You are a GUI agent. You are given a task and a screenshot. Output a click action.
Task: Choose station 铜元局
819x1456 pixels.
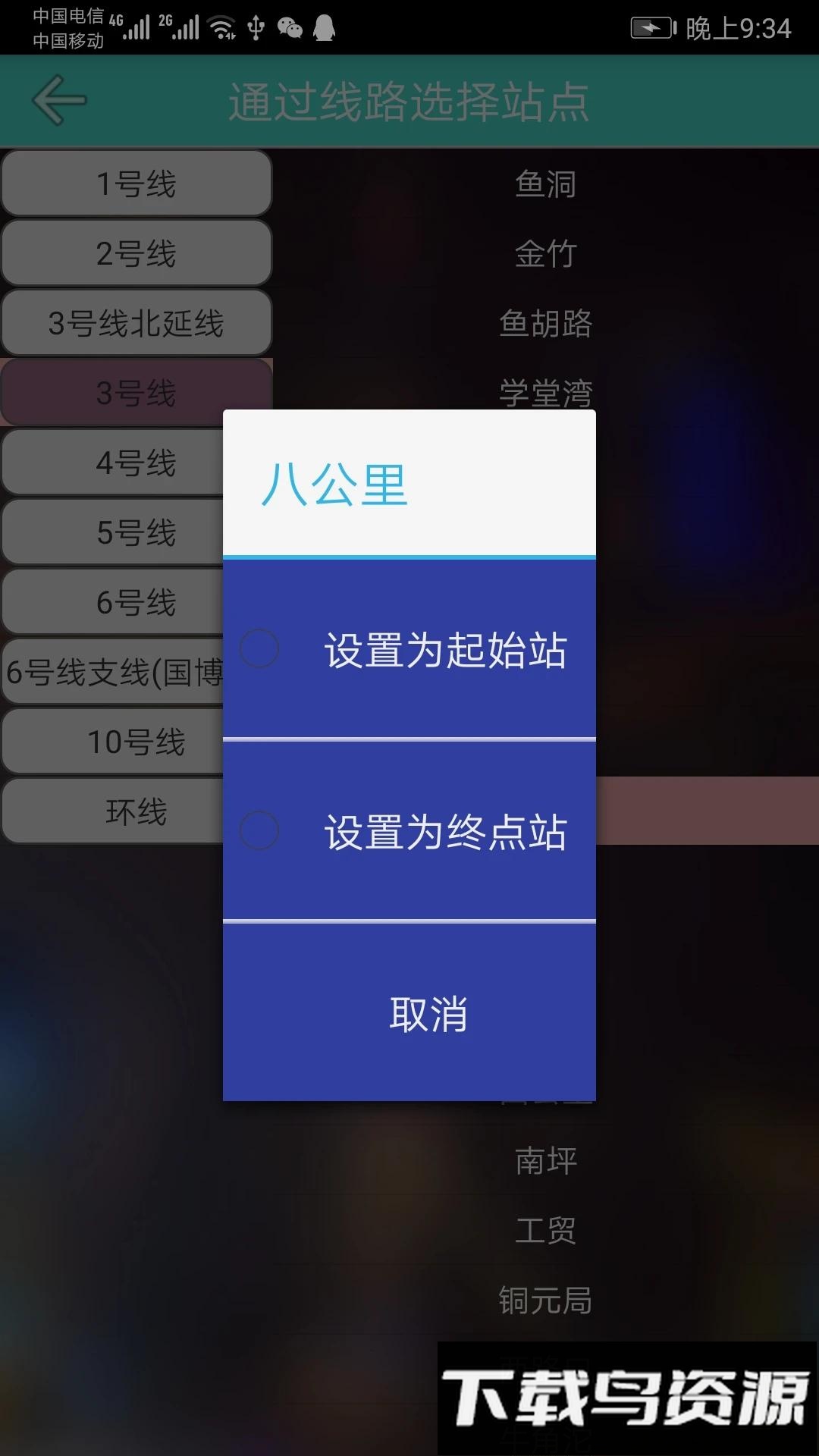[545, 1300]
